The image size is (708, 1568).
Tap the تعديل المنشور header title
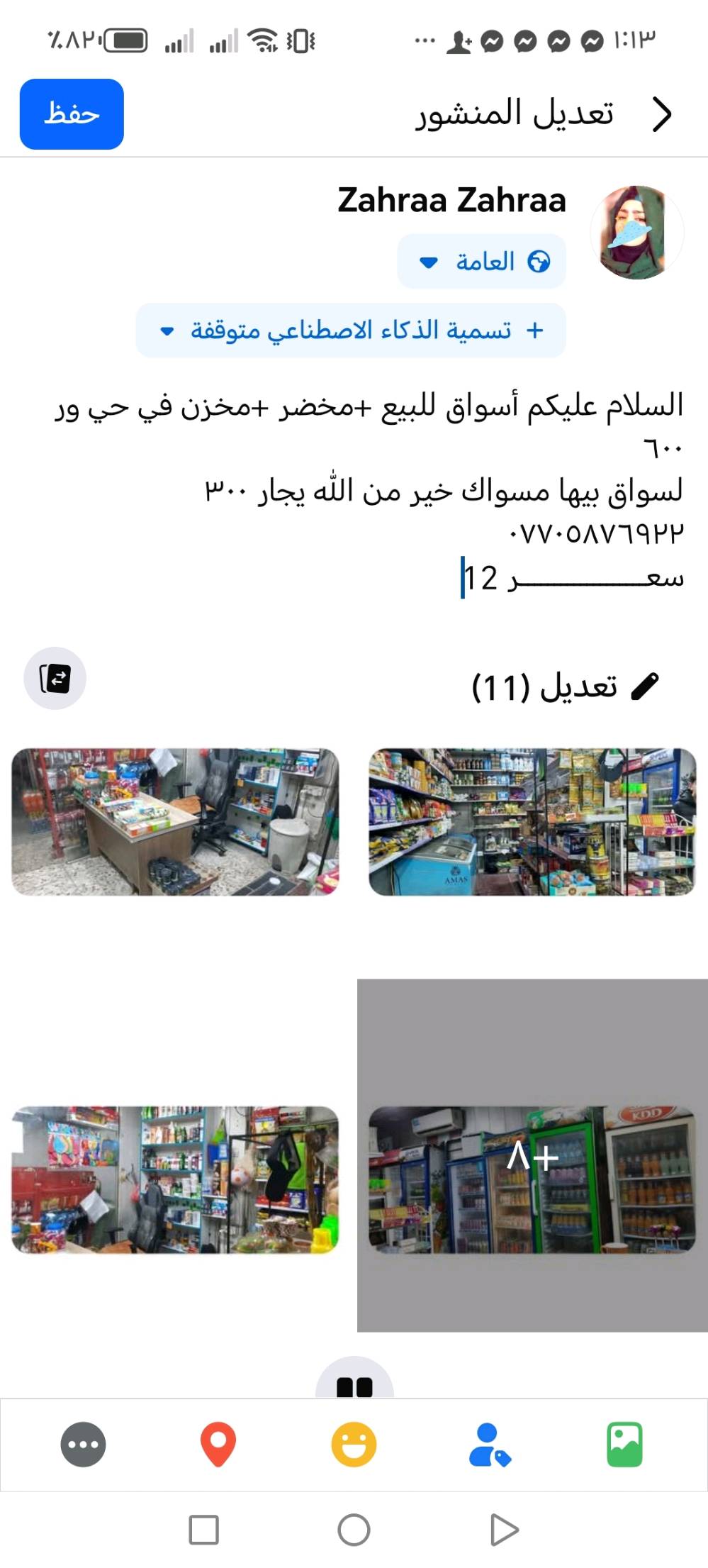click(x=512, y=113)
